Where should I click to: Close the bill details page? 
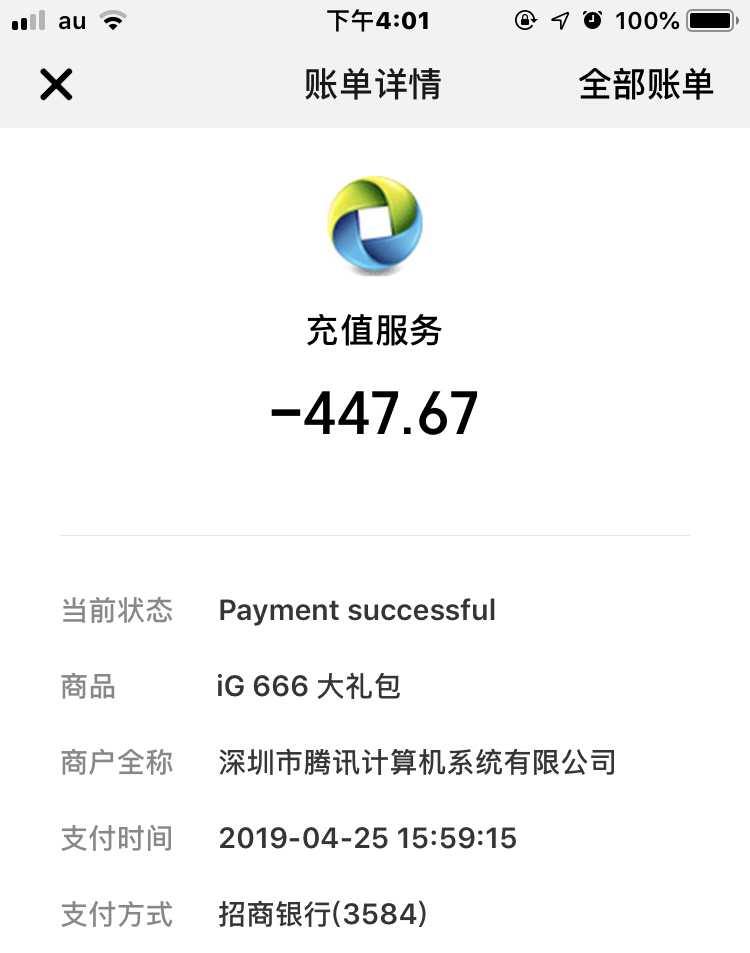(x=56, y=84)
